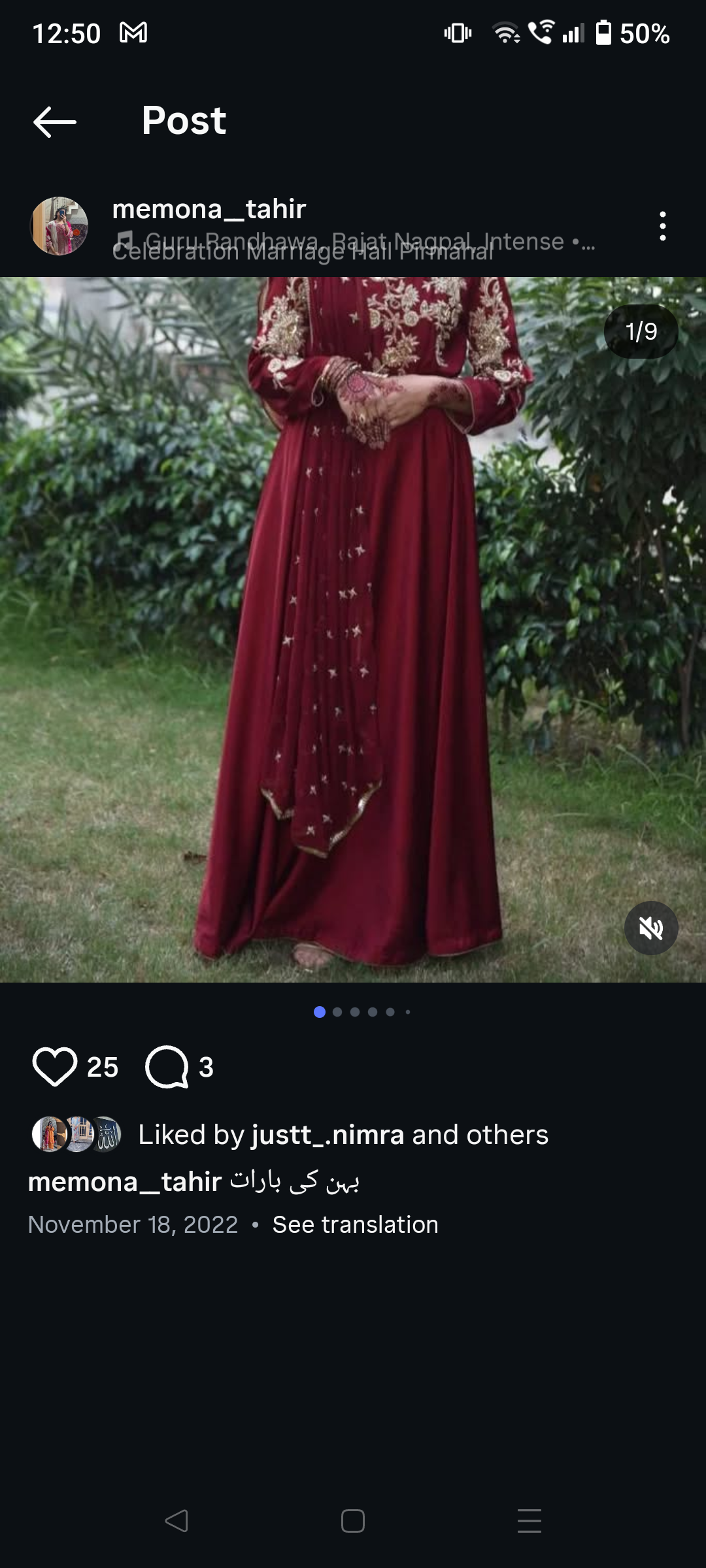Go back using the top arrow
The height and width of the screenshot is (1568, 706).
click(55, 122)
